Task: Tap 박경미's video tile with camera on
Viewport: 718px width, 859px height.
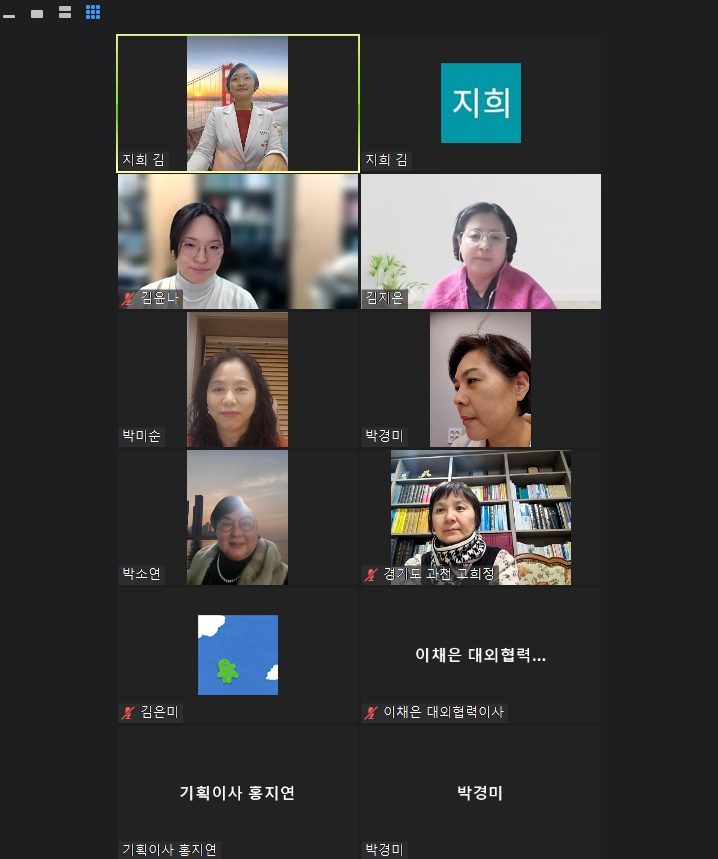Action: (x=480, y=379)
